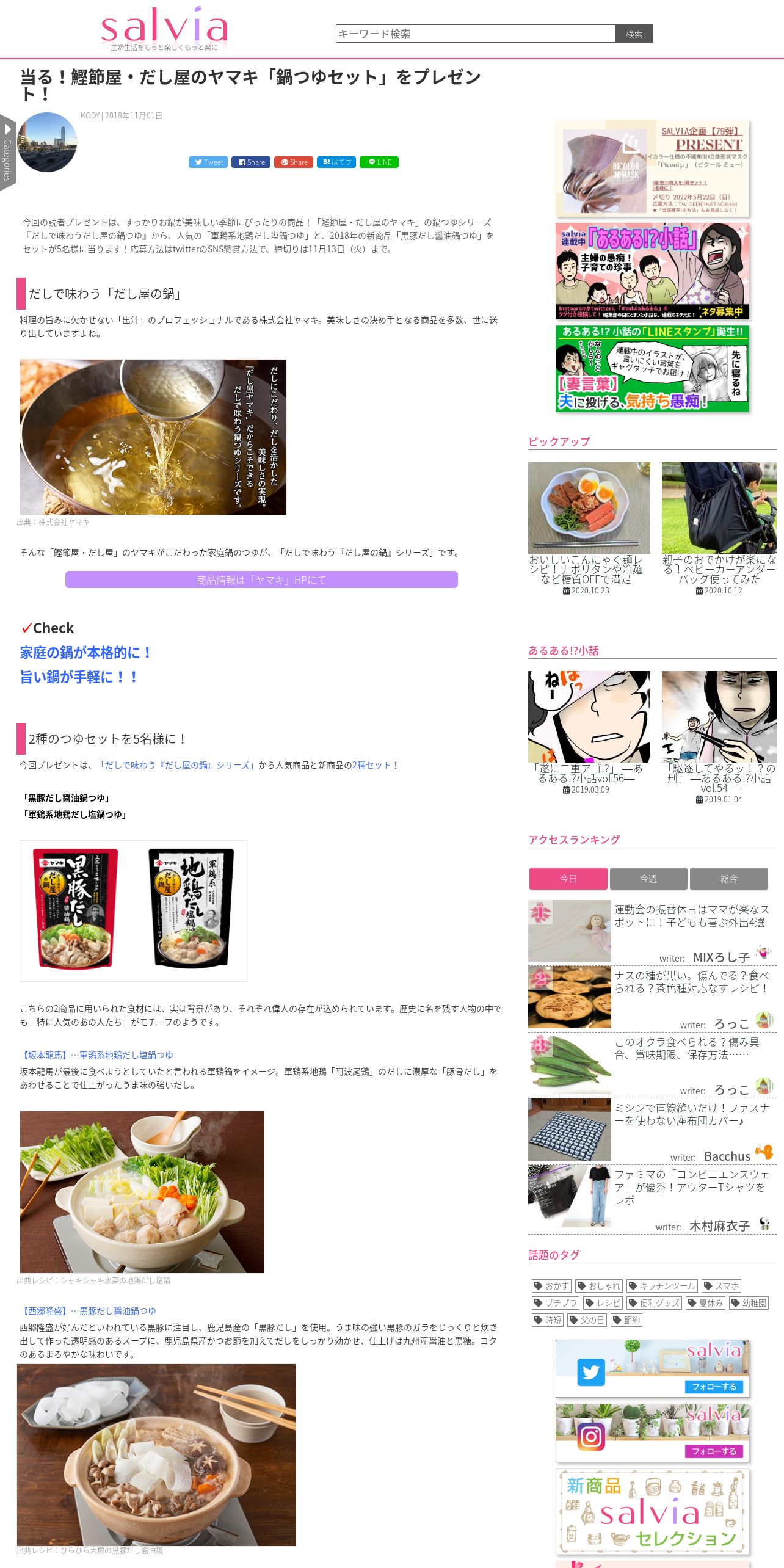Screen dimensions: 784x1568
Task: Select the 時短 tag
Action: [548, 1319]
